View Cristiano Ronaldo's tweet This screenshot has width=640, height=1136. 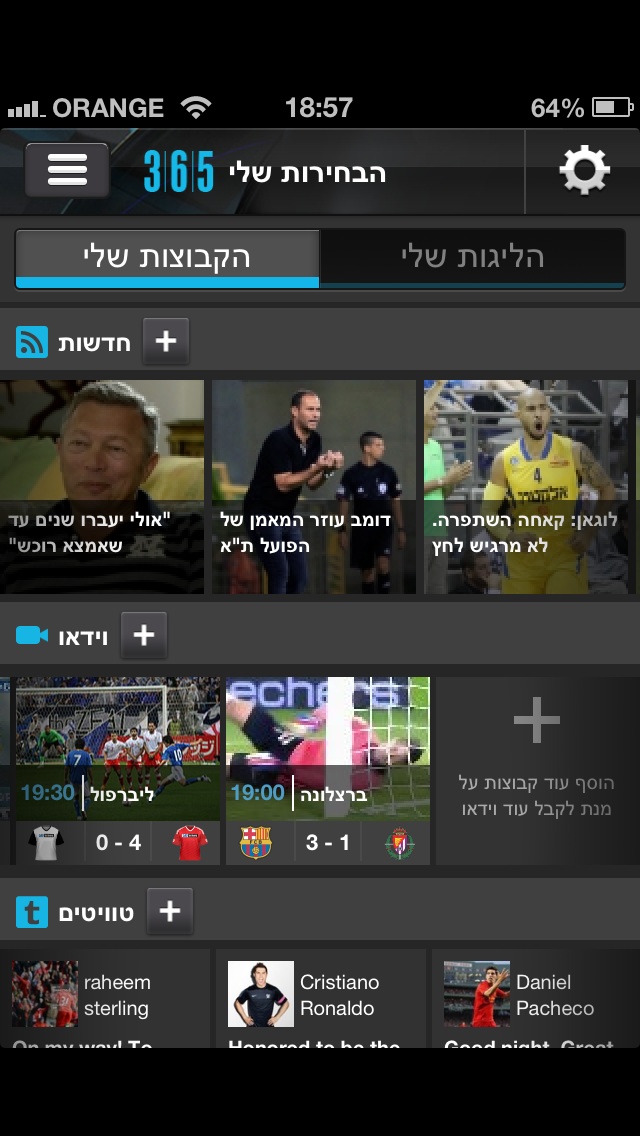coord(320,998)
